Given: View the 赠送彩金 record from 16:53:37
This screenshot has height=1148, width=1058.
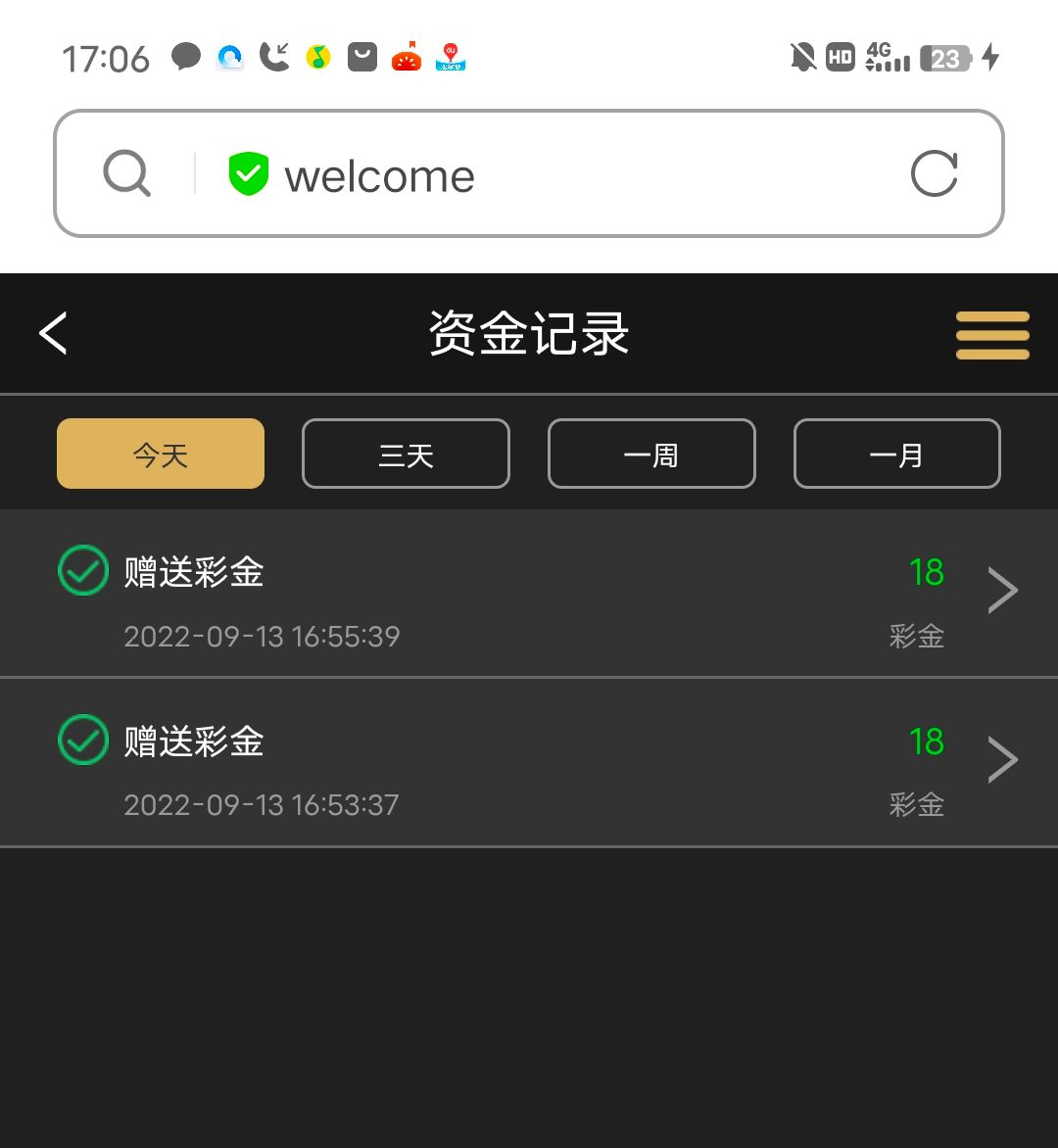Looking at the screenshot, I should [529, 762].
